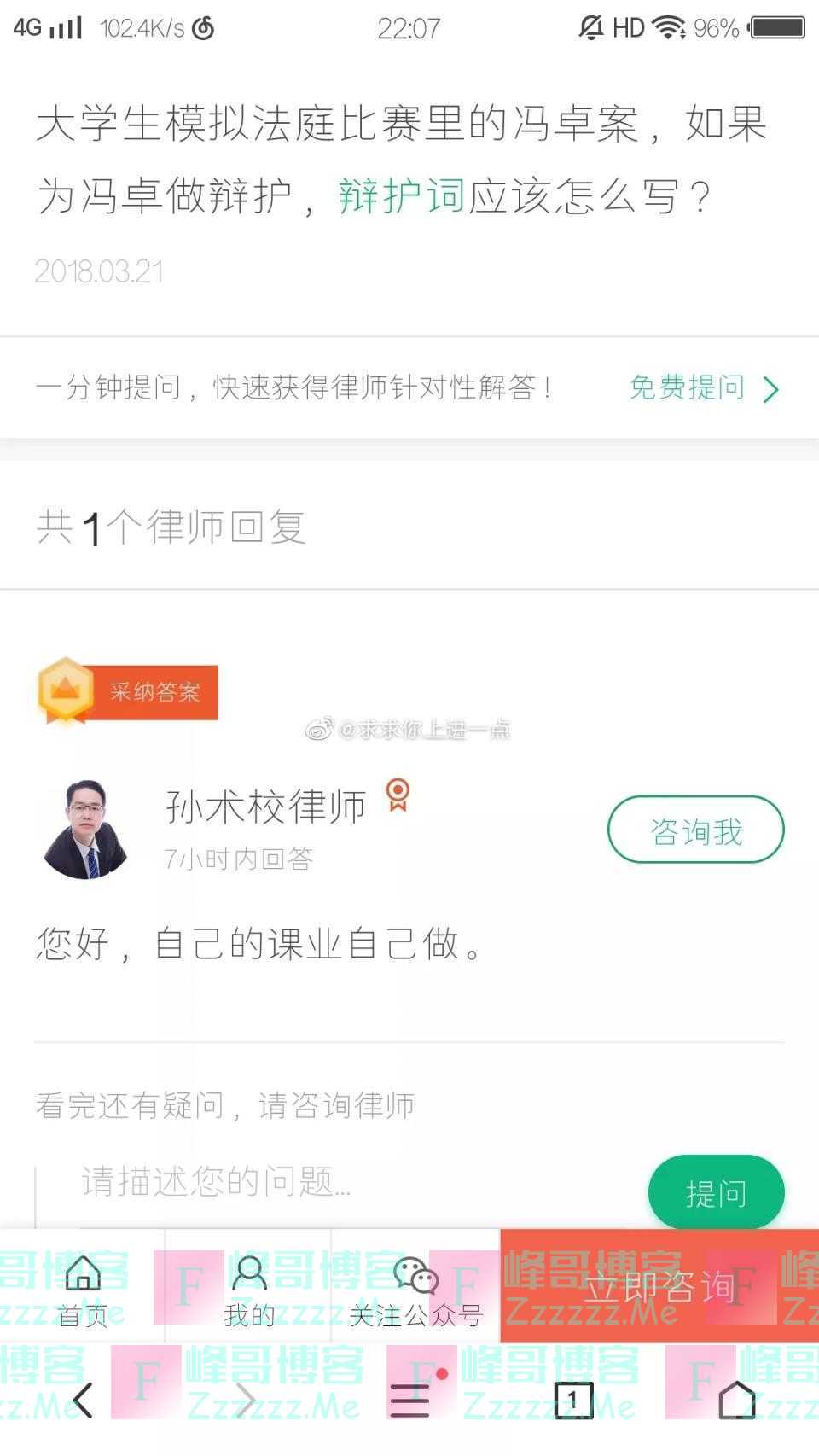
Task: Go to the browser home page
Action: click(x=736, y=1400)
